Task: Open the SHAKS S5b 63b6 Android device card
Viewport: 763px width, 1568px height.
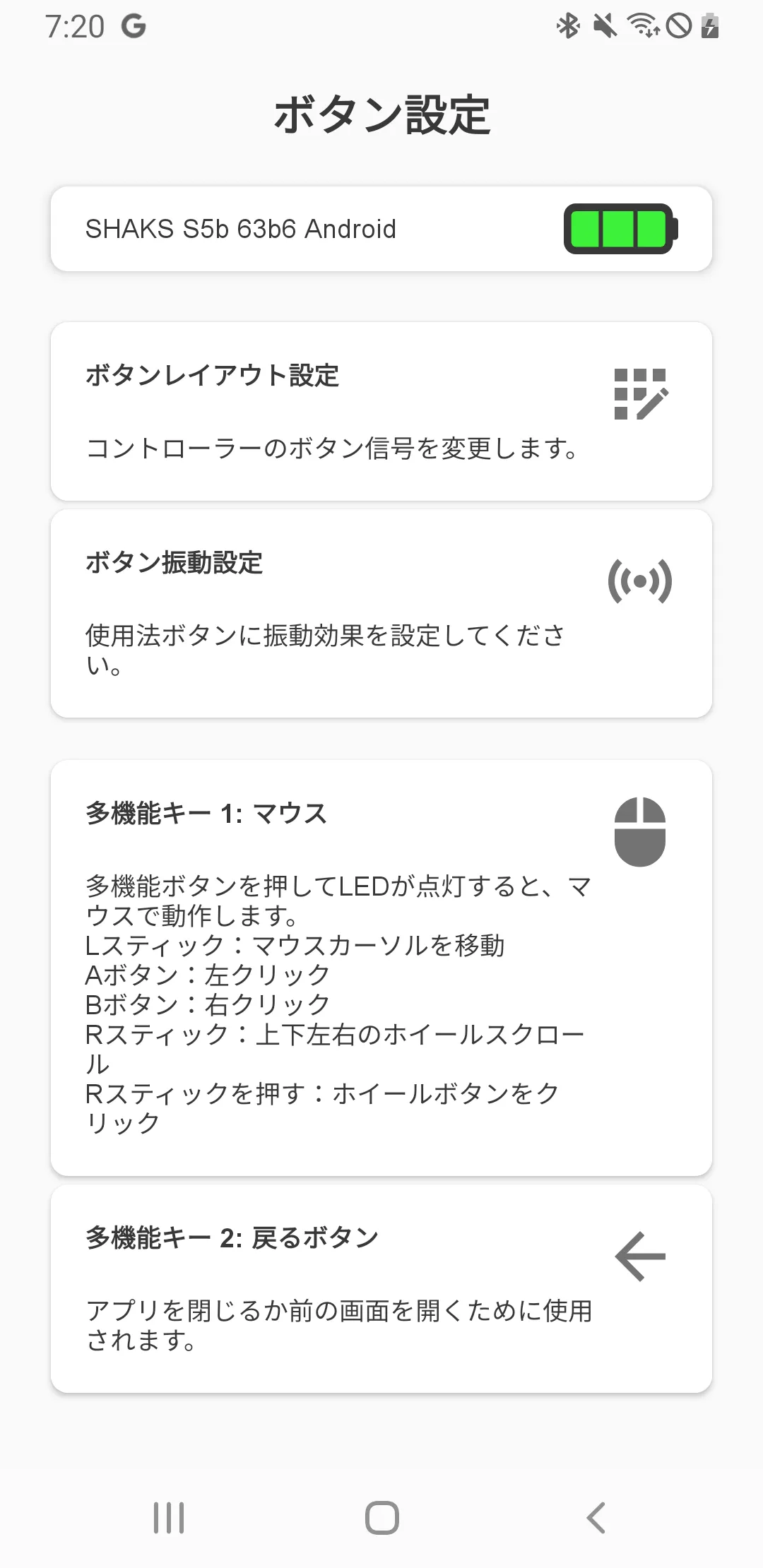Action: click(x=381, y=229)
